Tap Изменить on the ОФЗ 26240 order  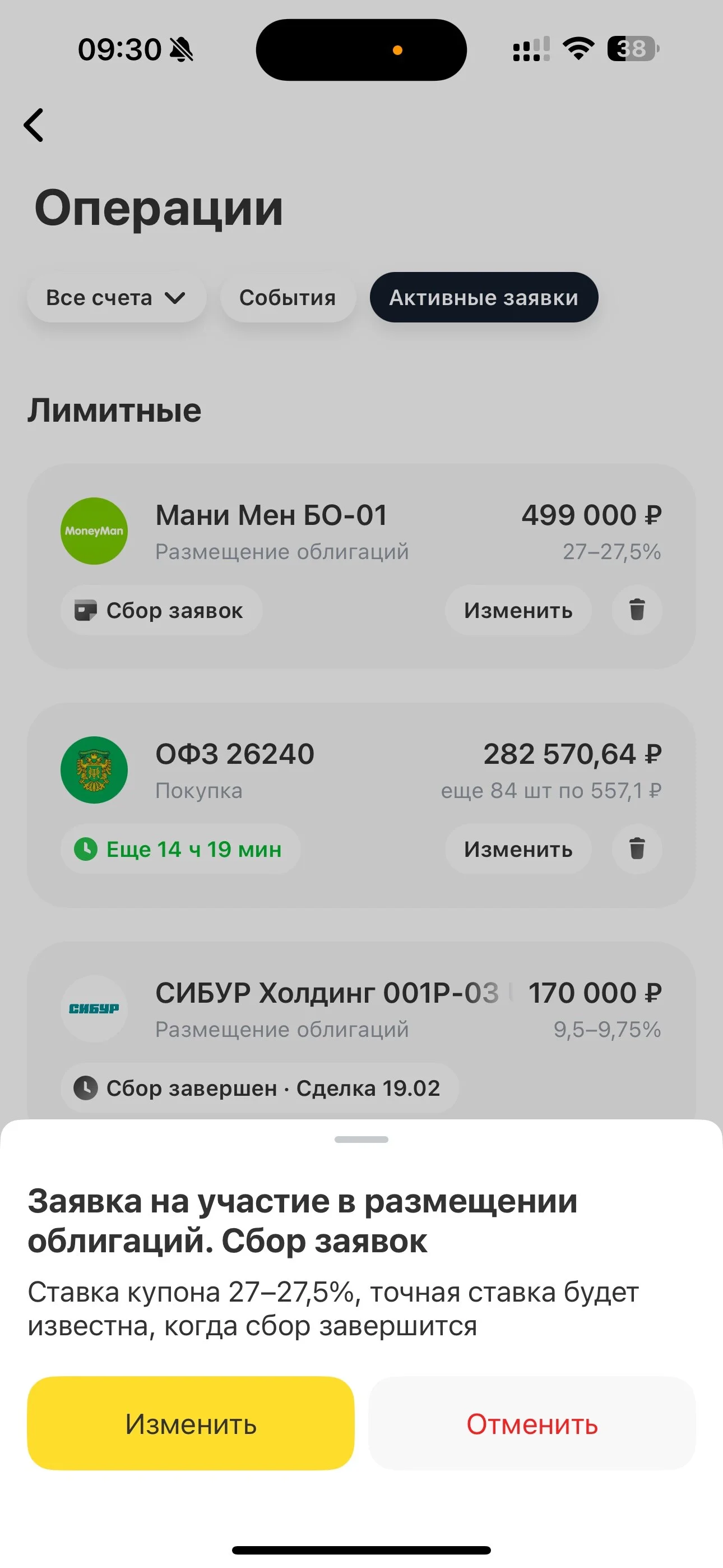(x=518, y=849)
